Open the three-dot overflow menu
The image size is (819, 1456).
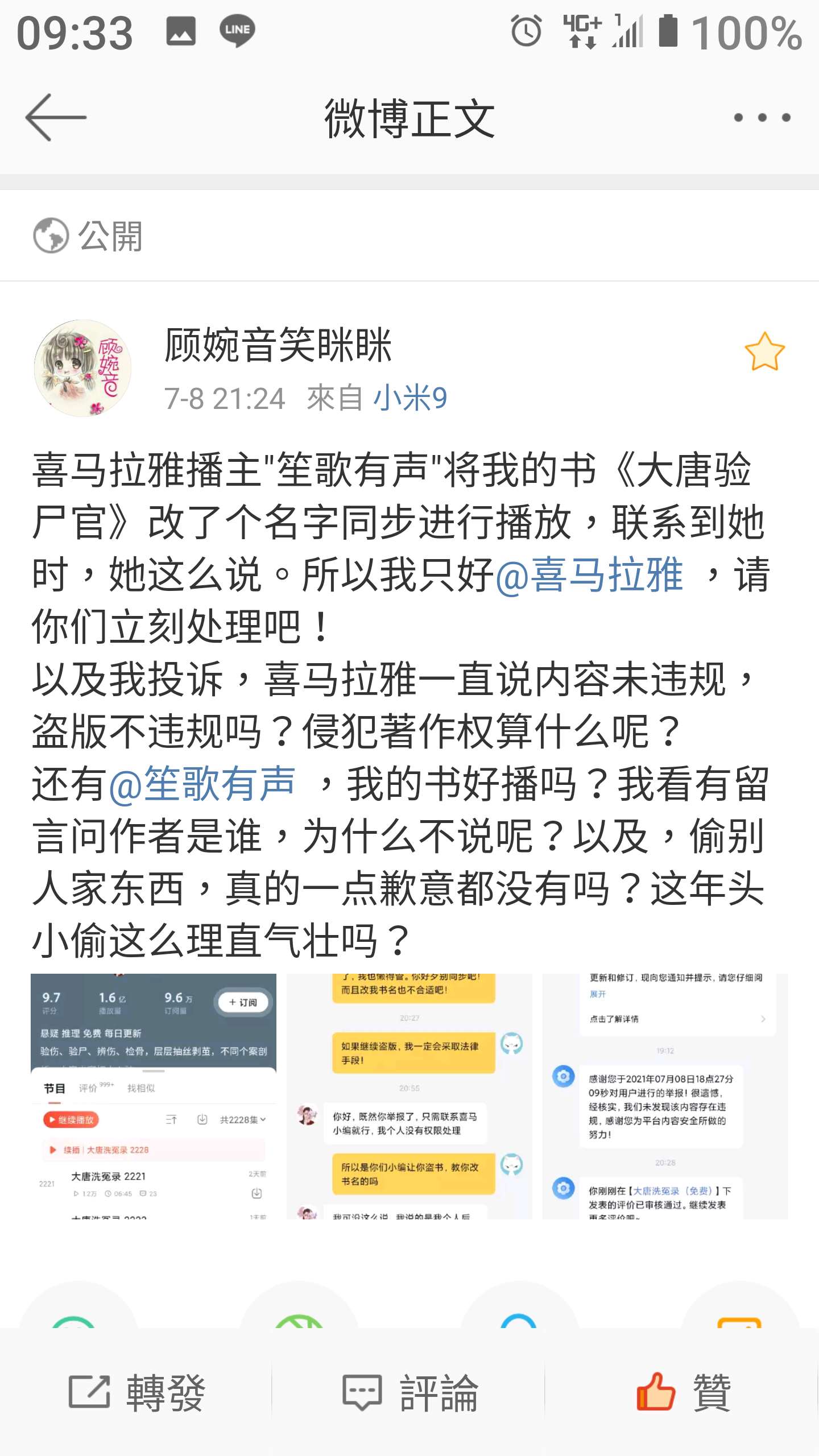(762, 118)
